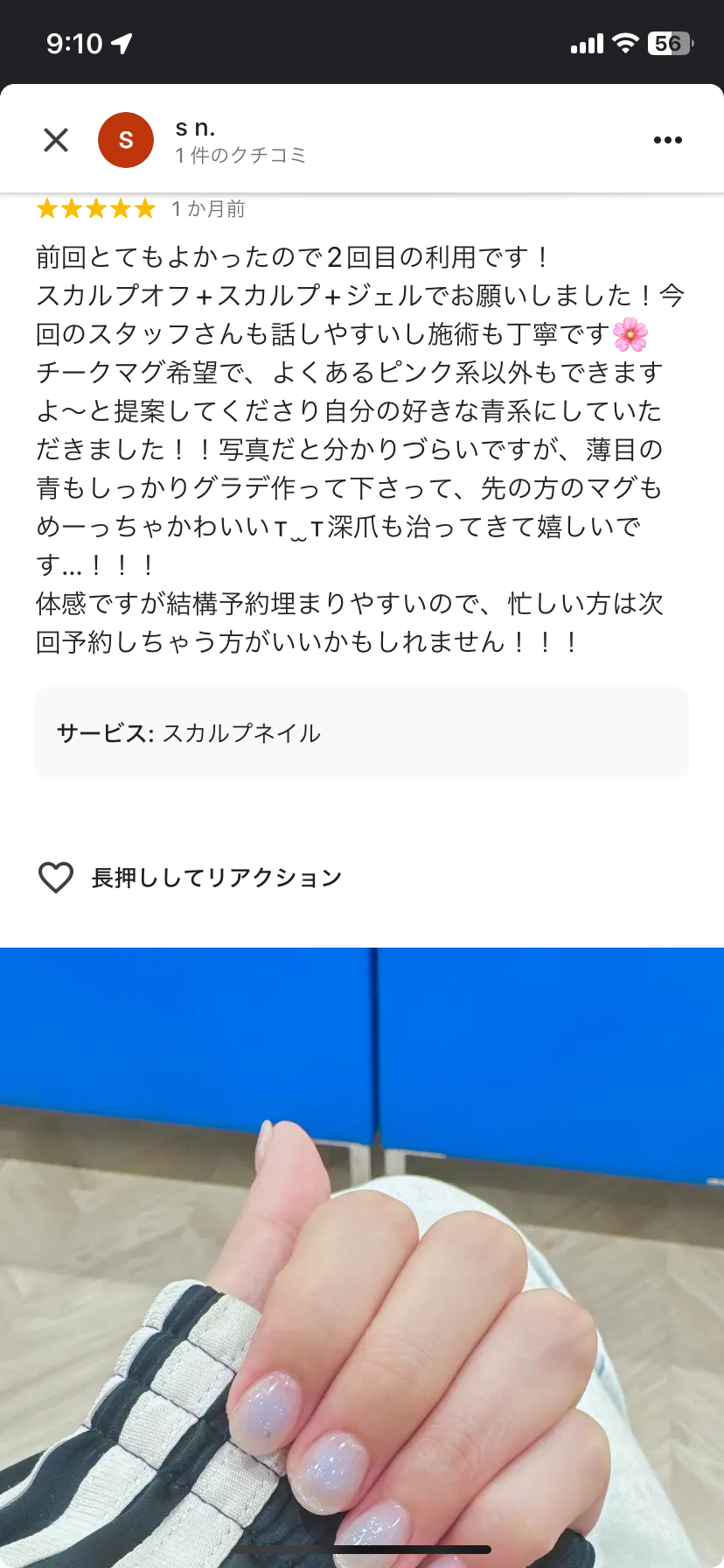Open the nail photo attached to review
This screenshot has width=724, height=1568.
point(362,1257)
